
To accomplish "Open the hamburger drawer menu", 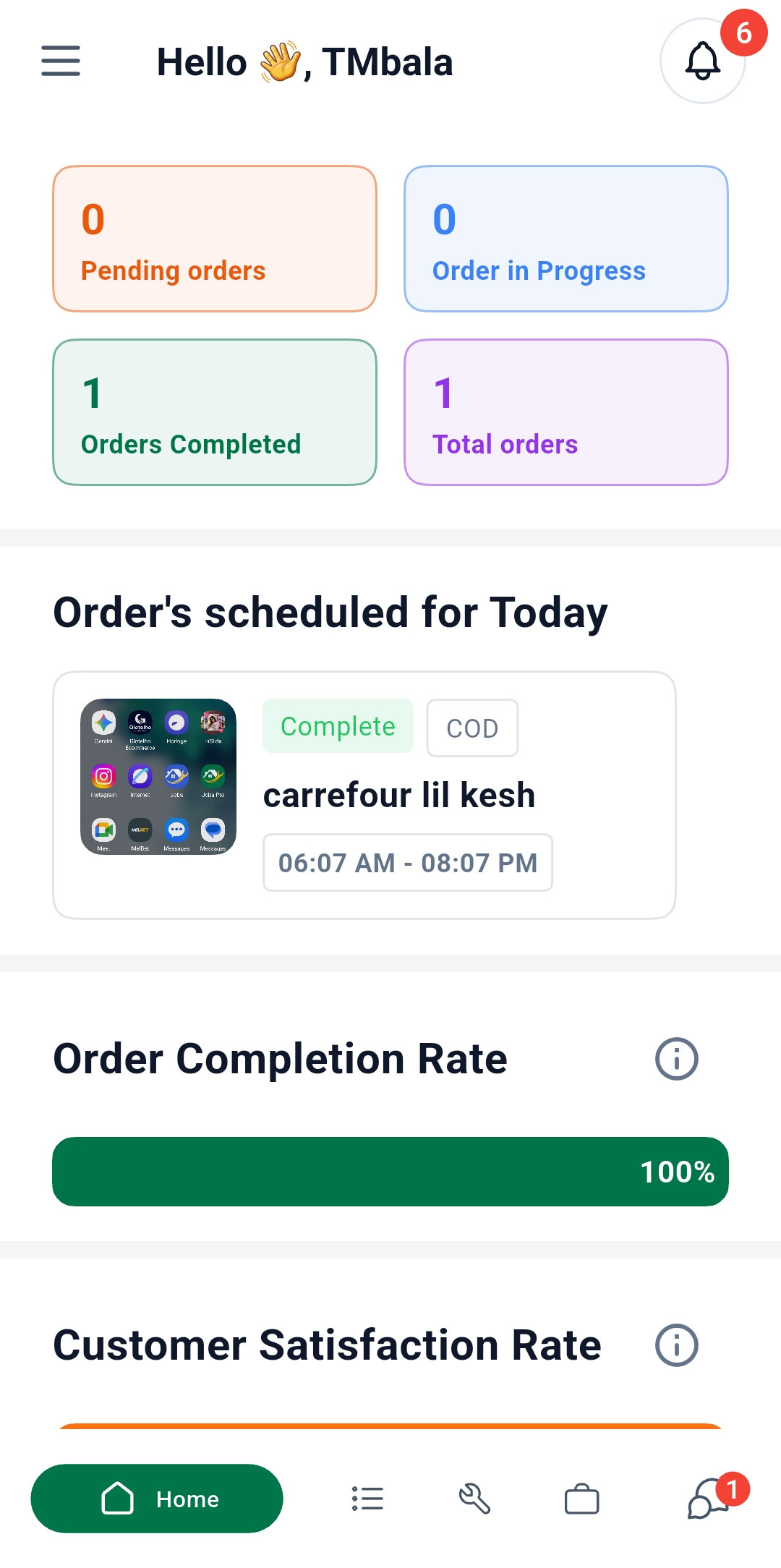I will [x=61, y=61].
